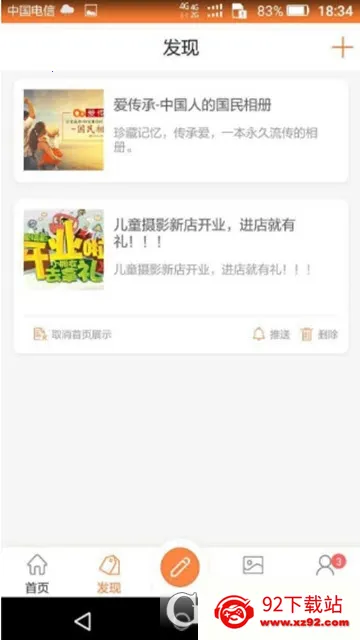Go back with the system back button
The height and width of the screenshot is (640, 360).
[x=83, y=621]
